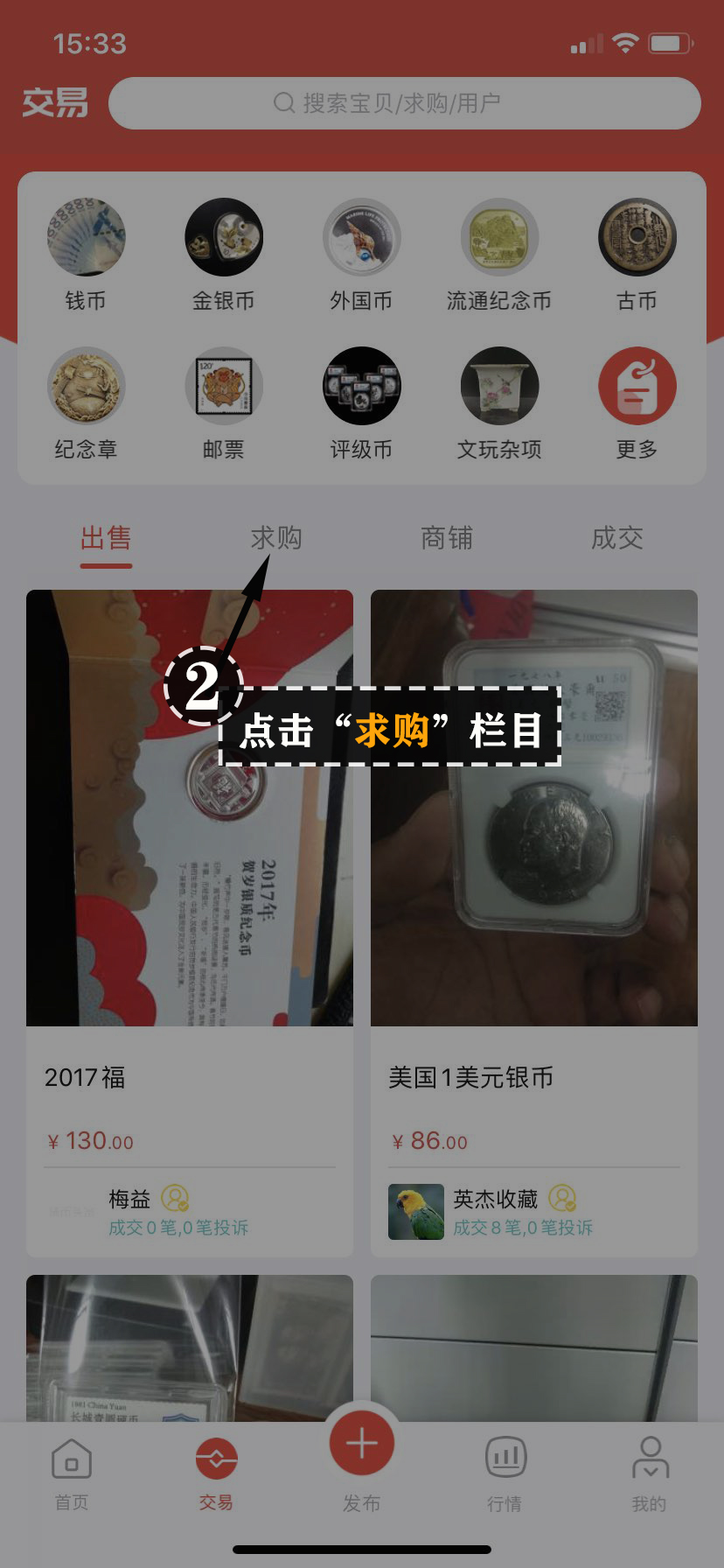Viewport: 724px width, 1568px height.
Task: Open the search box for items and users
Action: click(404, 103)
